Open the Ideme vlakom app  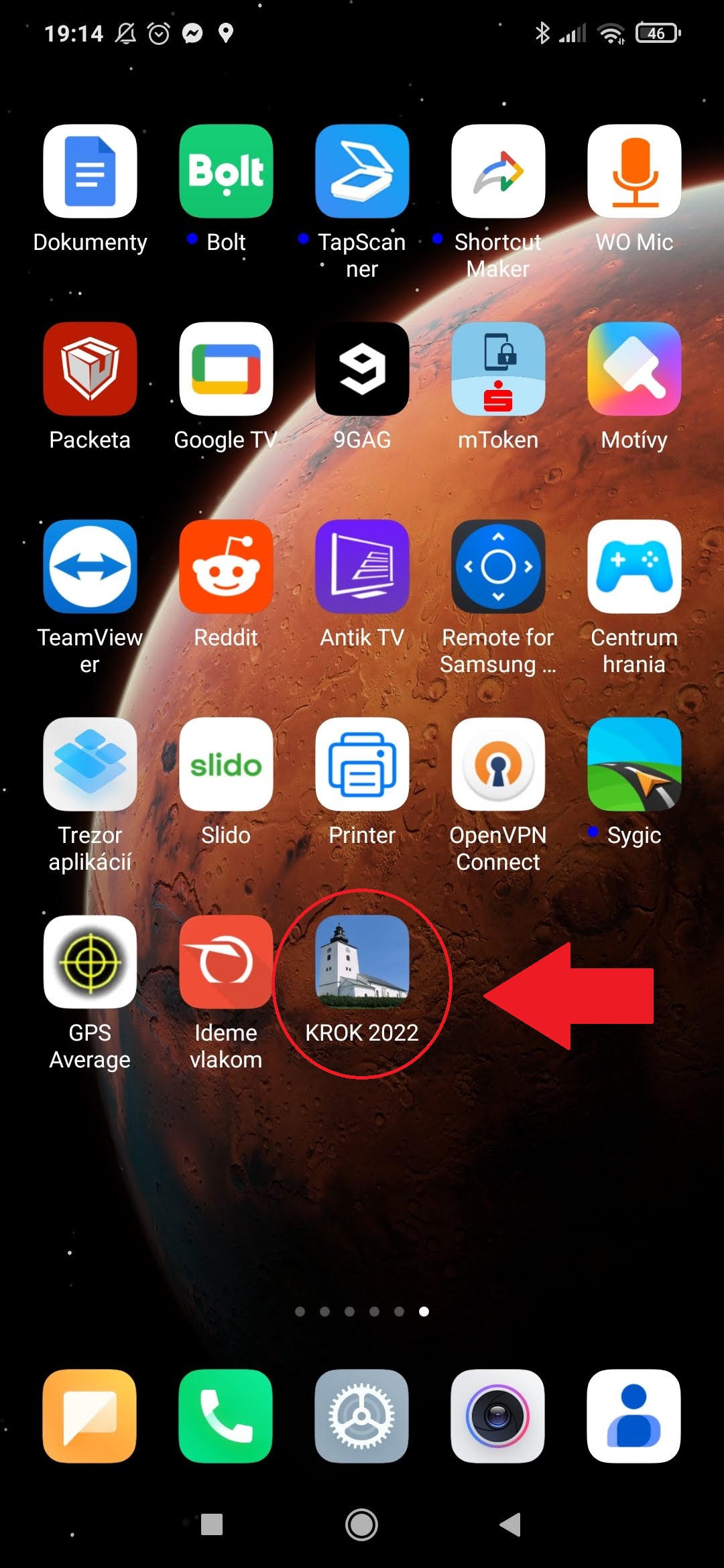pyautogui.click(x=226, y=962)
